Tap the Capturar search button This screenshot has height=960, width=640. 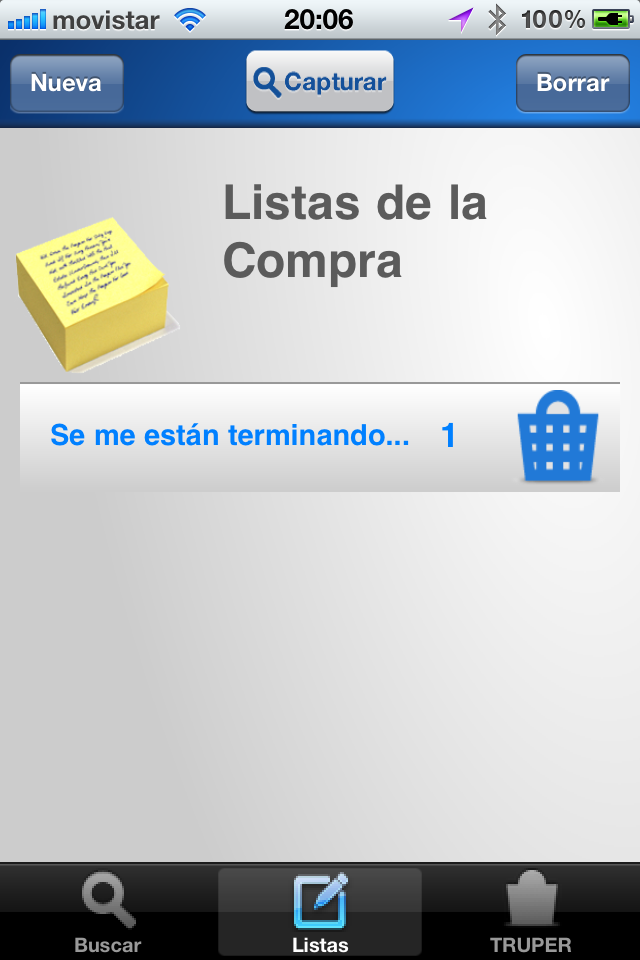point(320,81)
